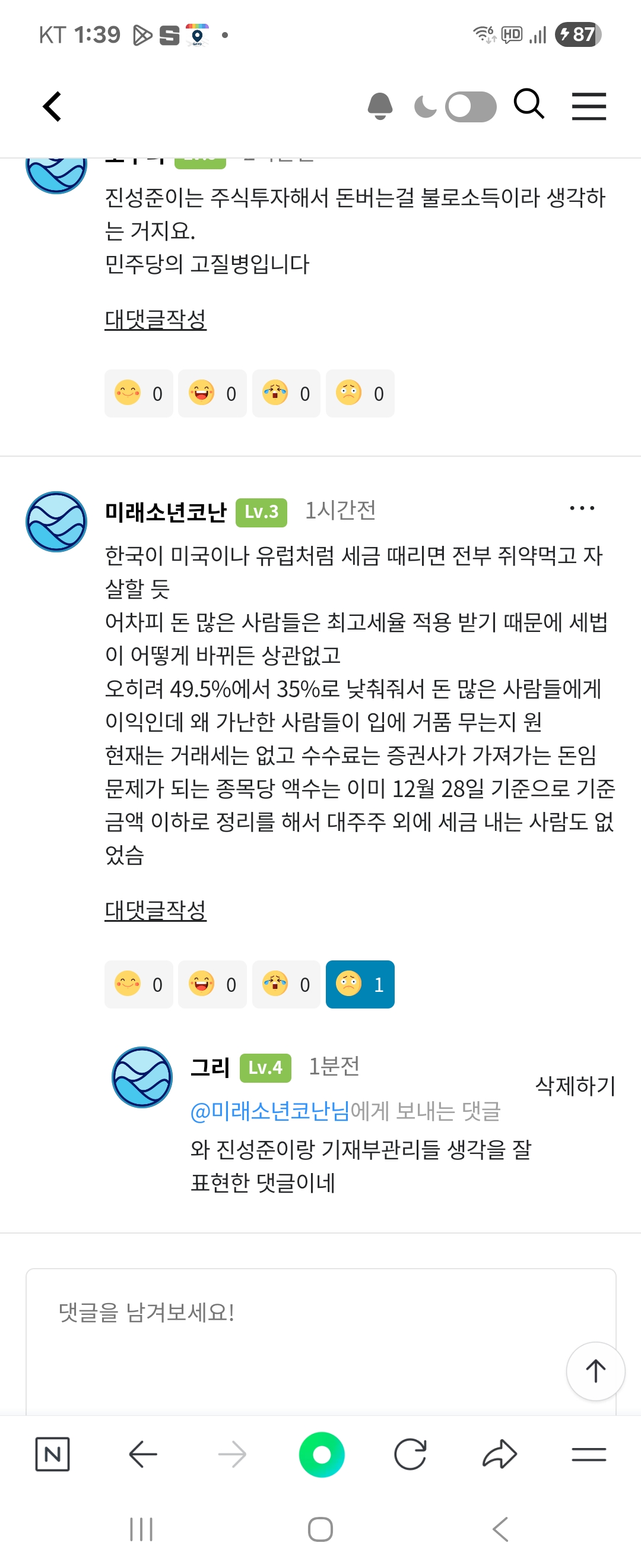React with the laughing emoji on 미래소년코난's comment
The width and height of the screenshot is (641, 1568).
pos(212,984)
